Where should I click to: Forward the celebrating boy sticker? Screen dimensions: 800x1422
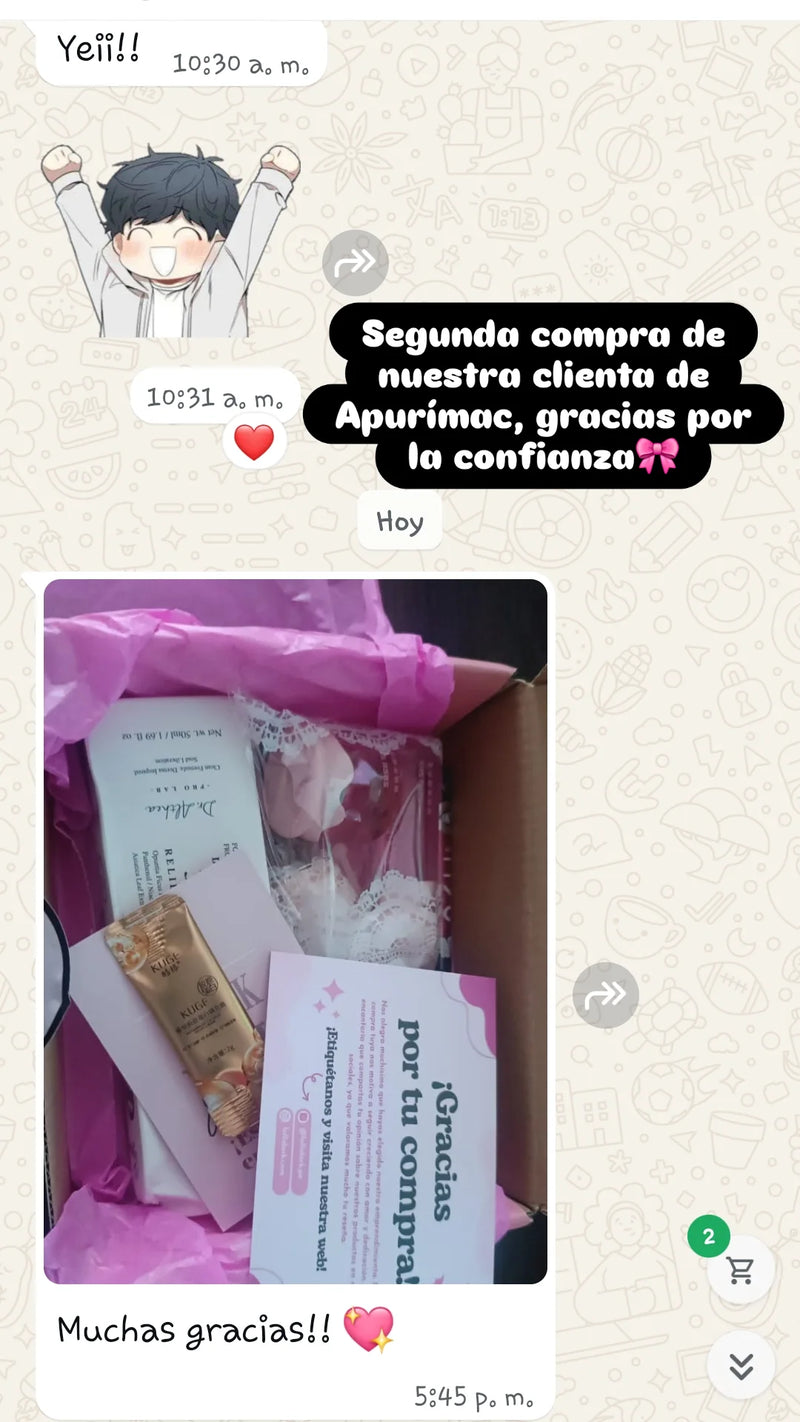355,263
